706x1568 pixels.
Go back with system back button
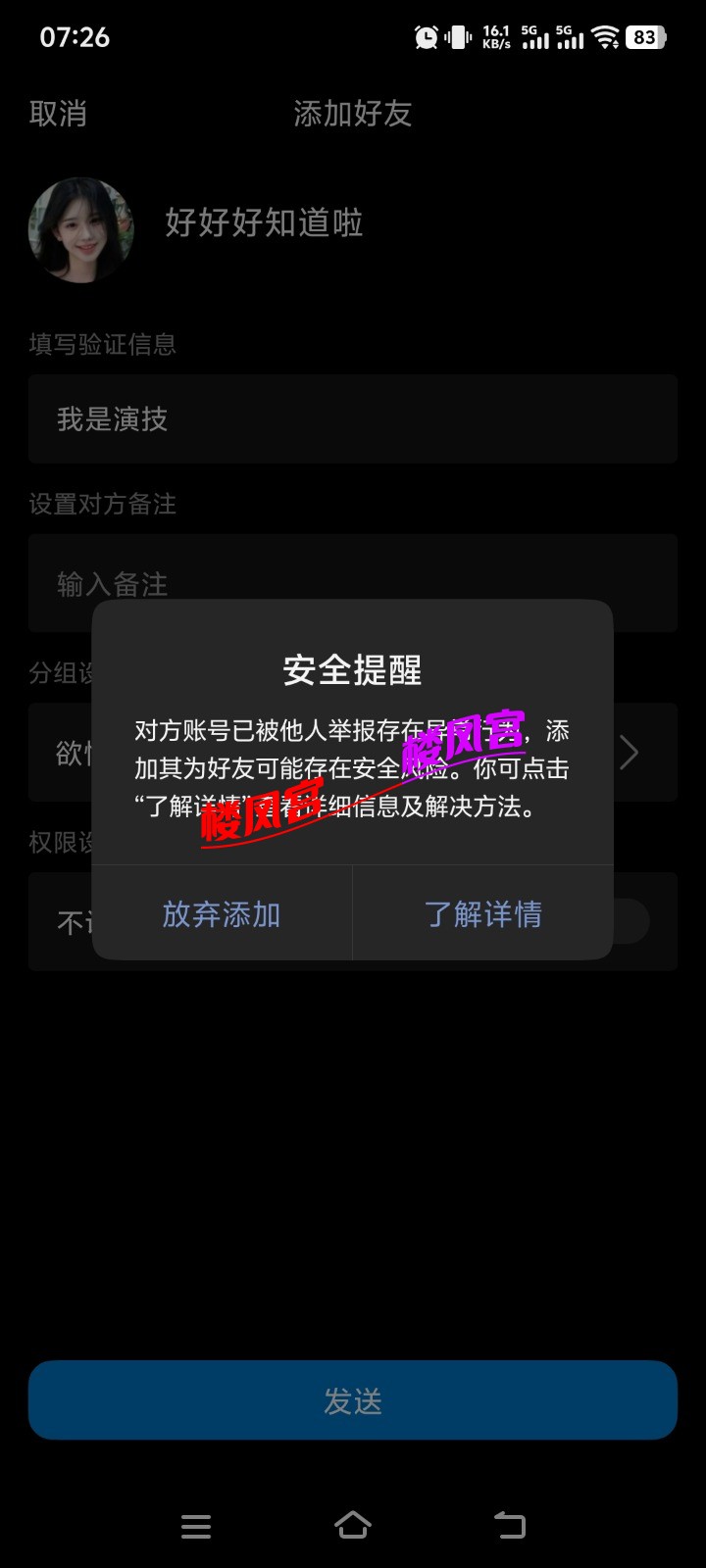pyautogui.click(x=509, y=1525)
